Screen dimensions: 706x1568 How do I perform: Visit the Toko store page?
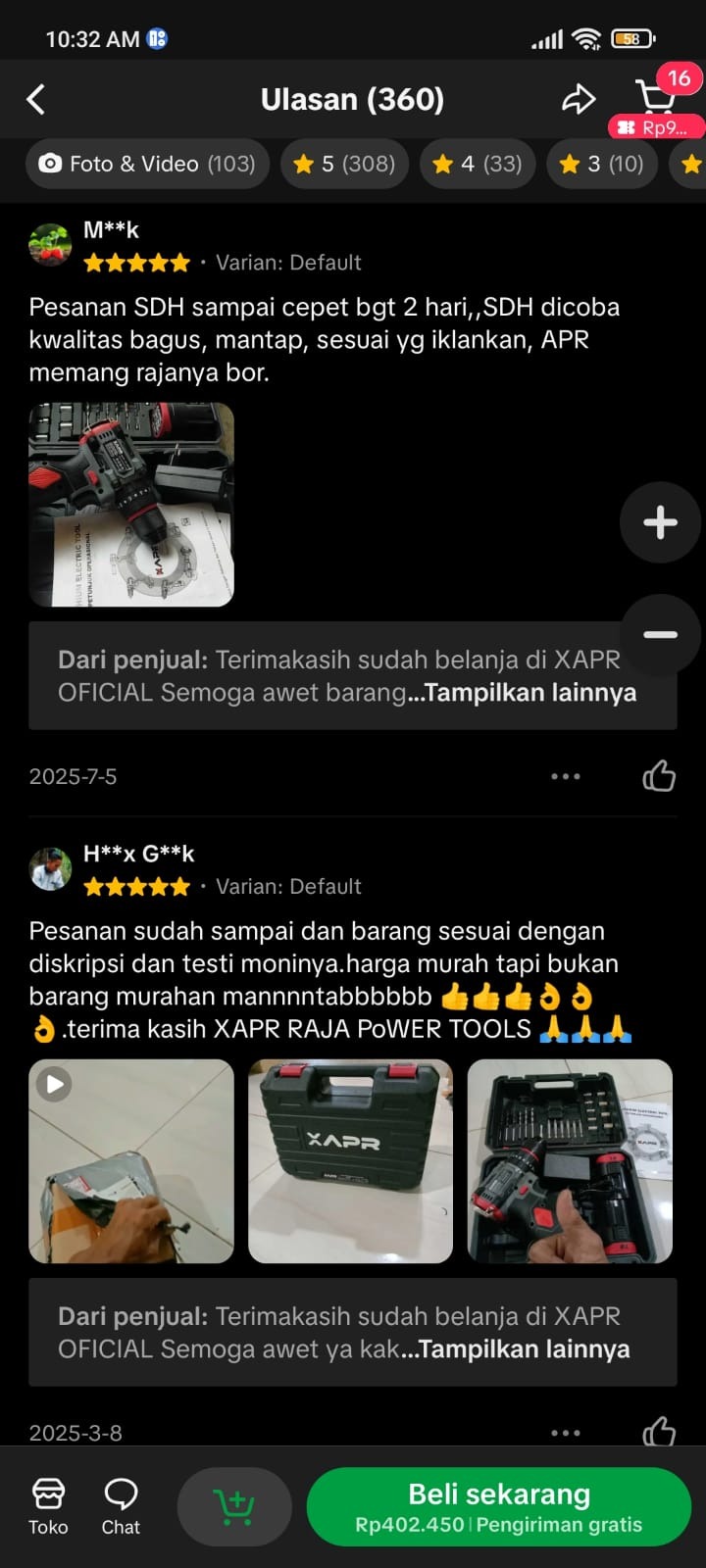[48, 1507]
